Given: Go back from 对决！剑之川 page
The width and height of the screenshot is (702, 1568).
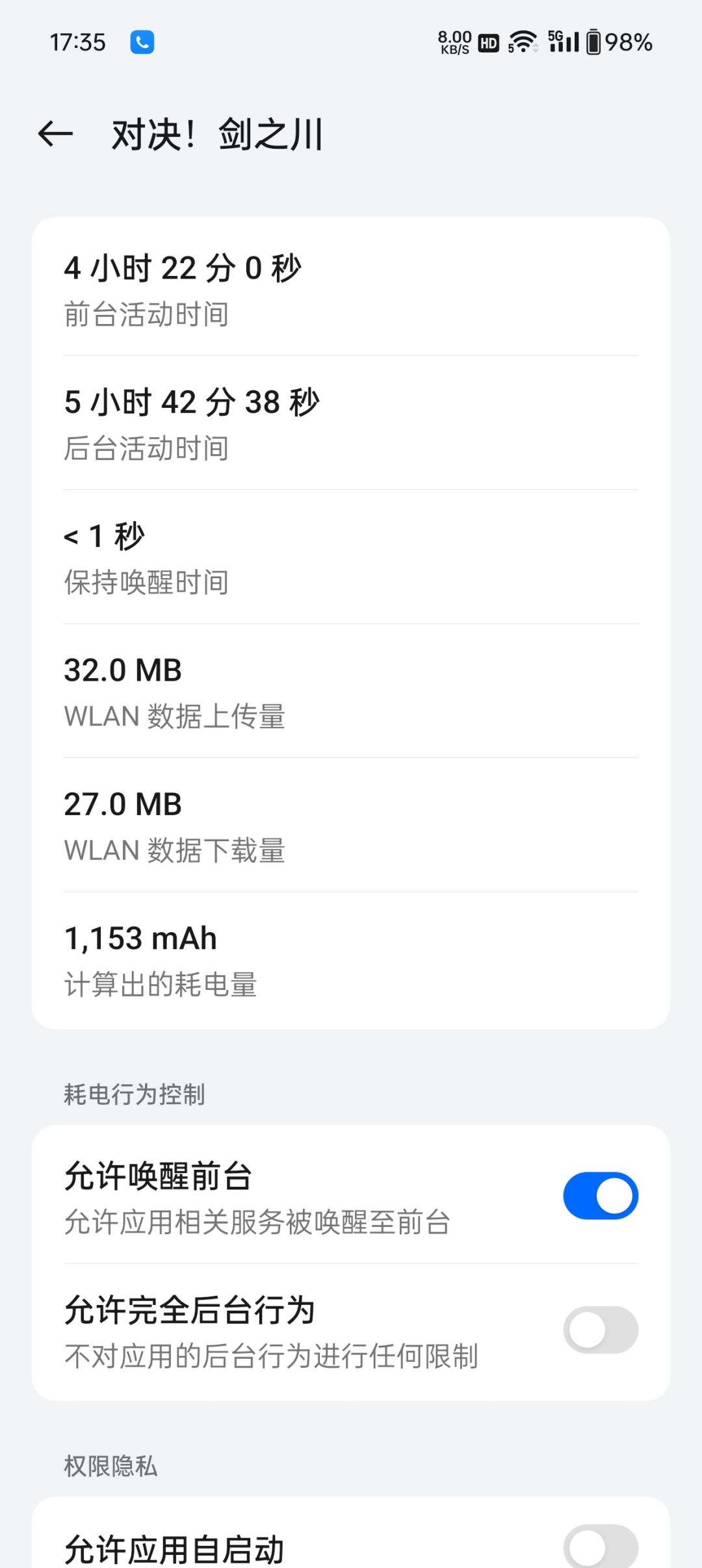Looking at the screenshot, I should pos(55,134).
